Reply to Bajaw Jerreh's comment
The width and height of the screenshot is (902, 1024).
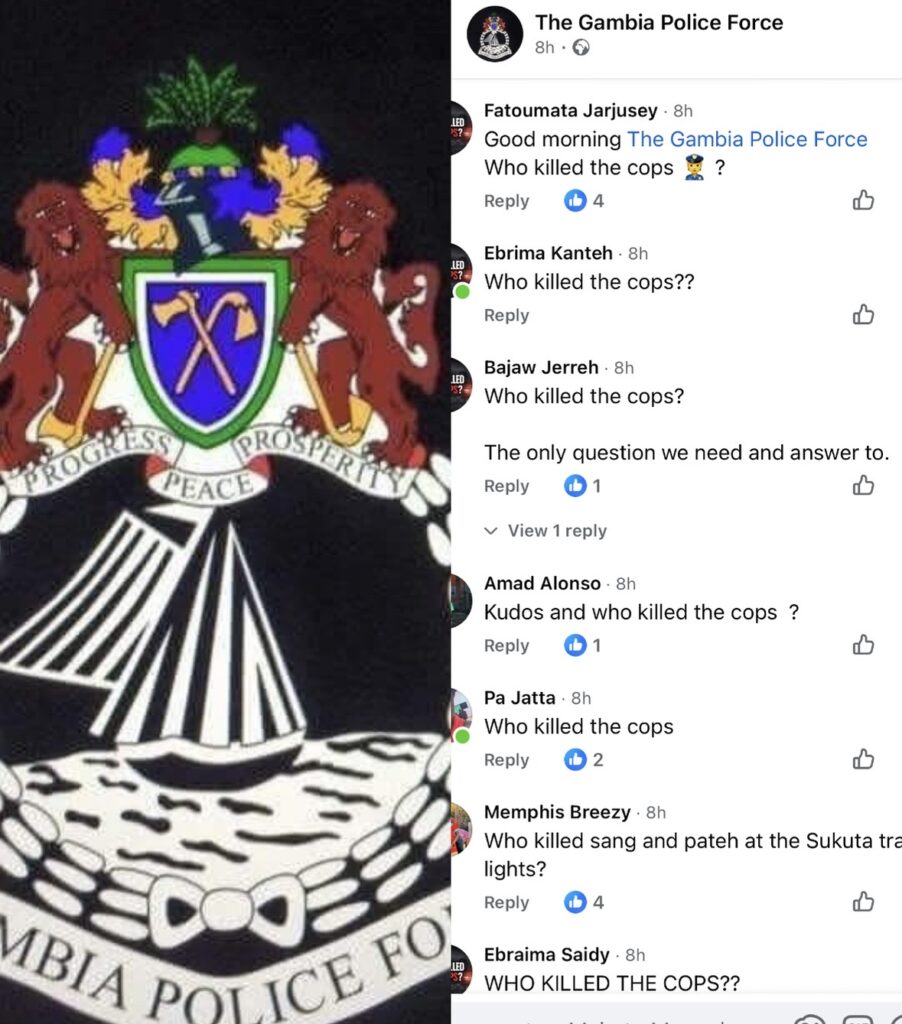pos(506,486)
